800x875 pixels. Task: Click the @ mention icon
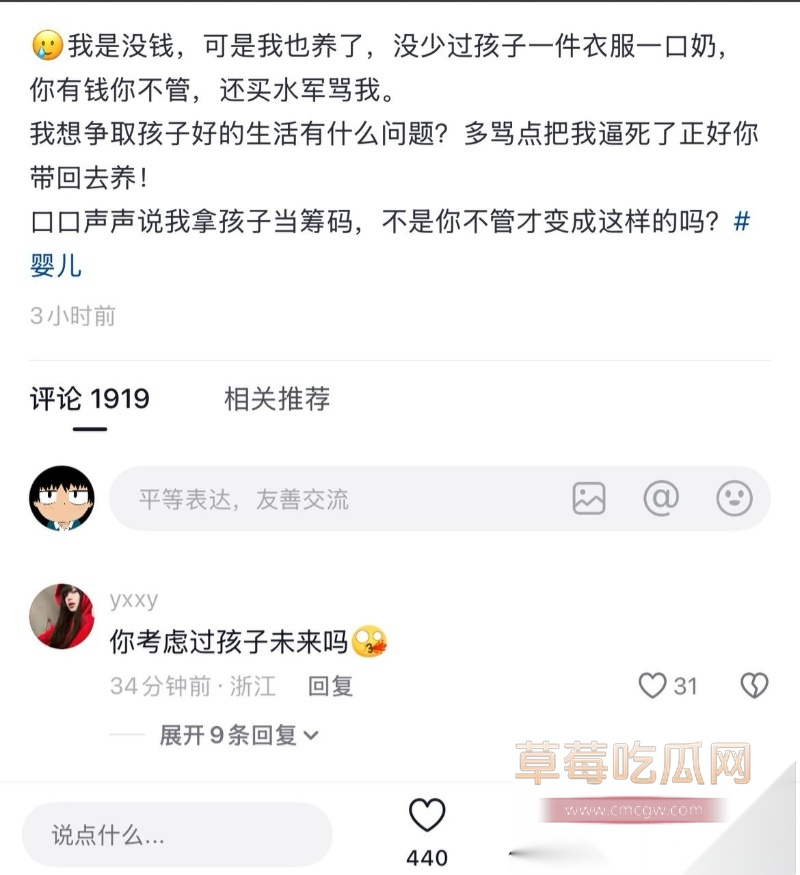(x=662, y=498)
